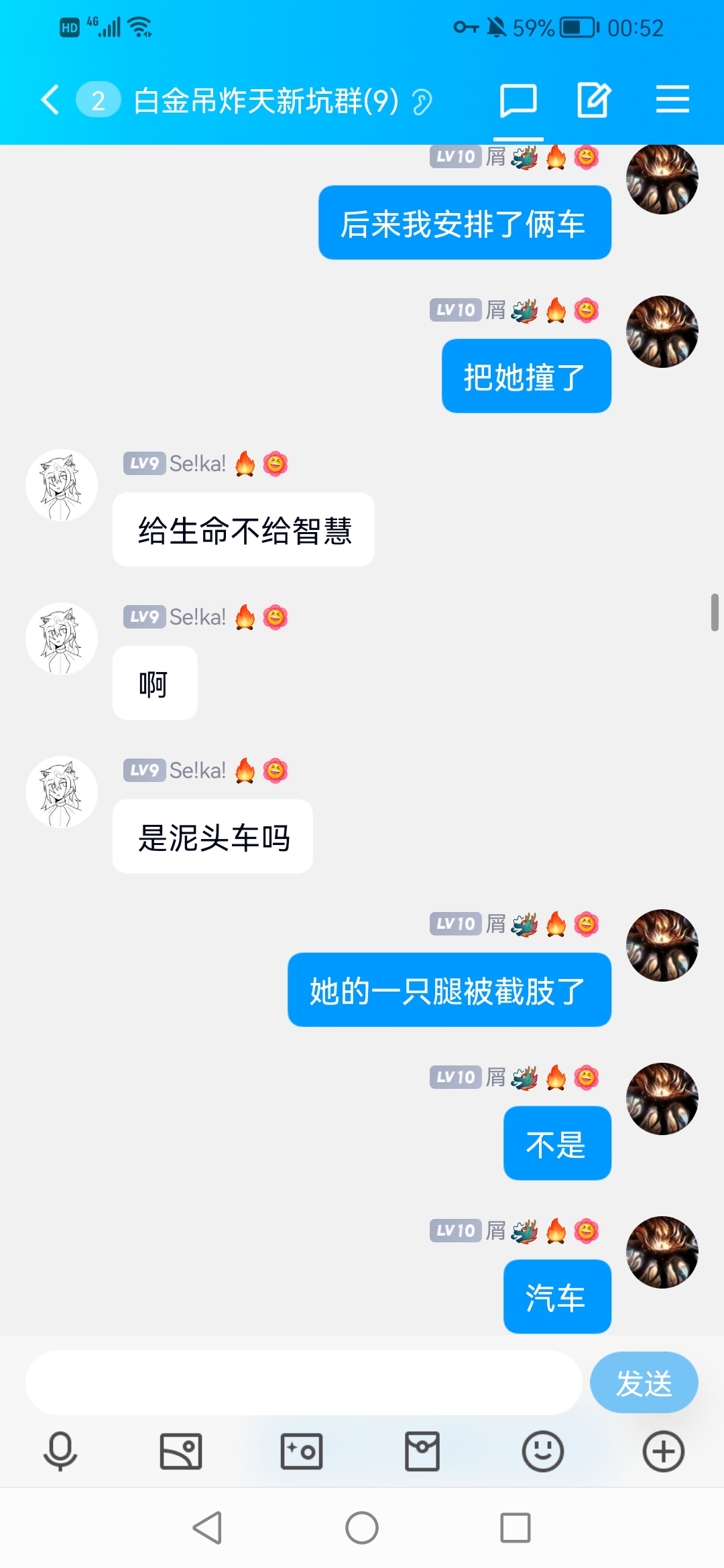The height and width of the screenshot is (1568, 724).
Task: Tap the message 她的一只腿被截肢了
Action: 449,990
